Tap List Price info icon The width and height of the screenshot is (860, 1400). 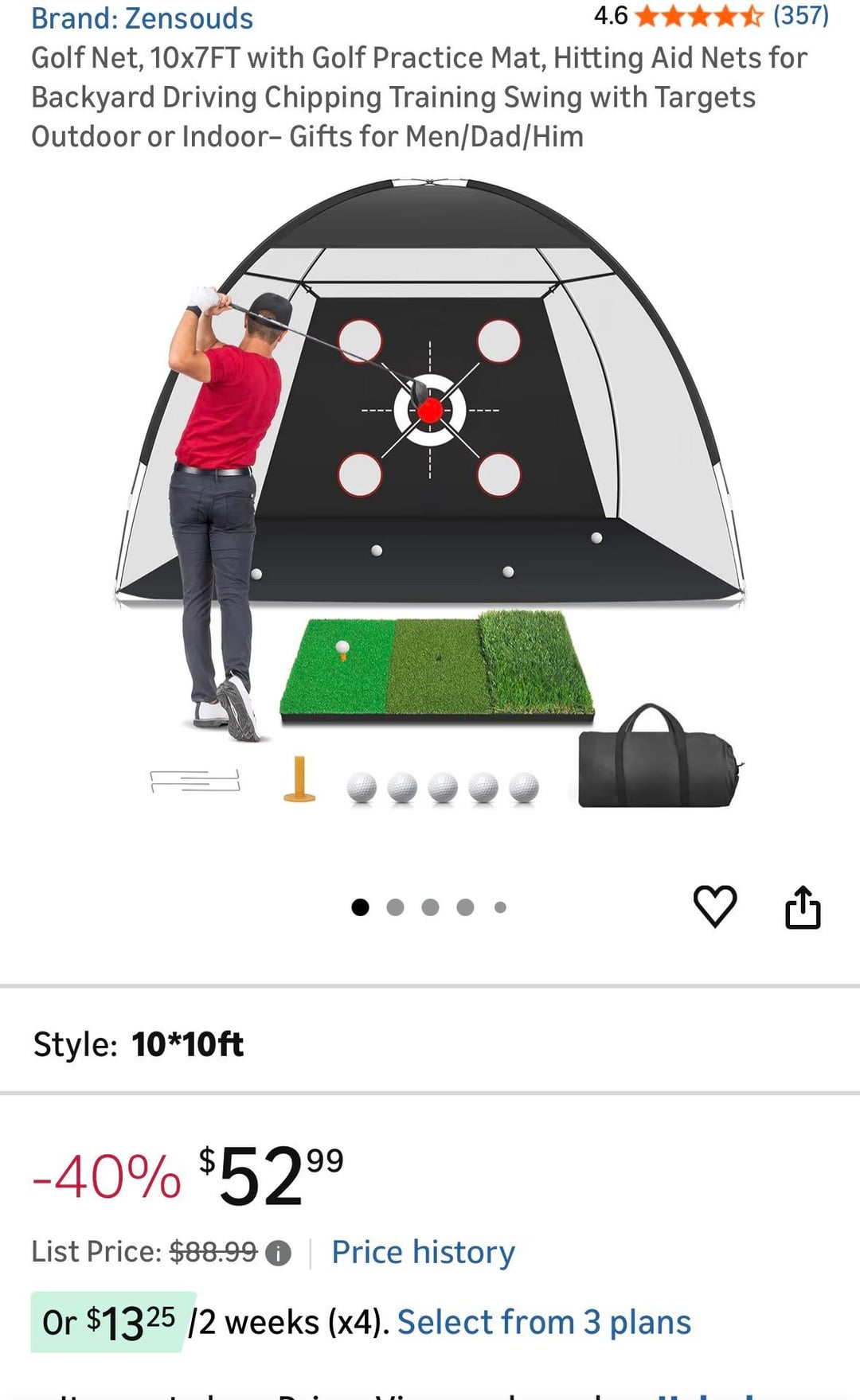tap(278, 1254)
